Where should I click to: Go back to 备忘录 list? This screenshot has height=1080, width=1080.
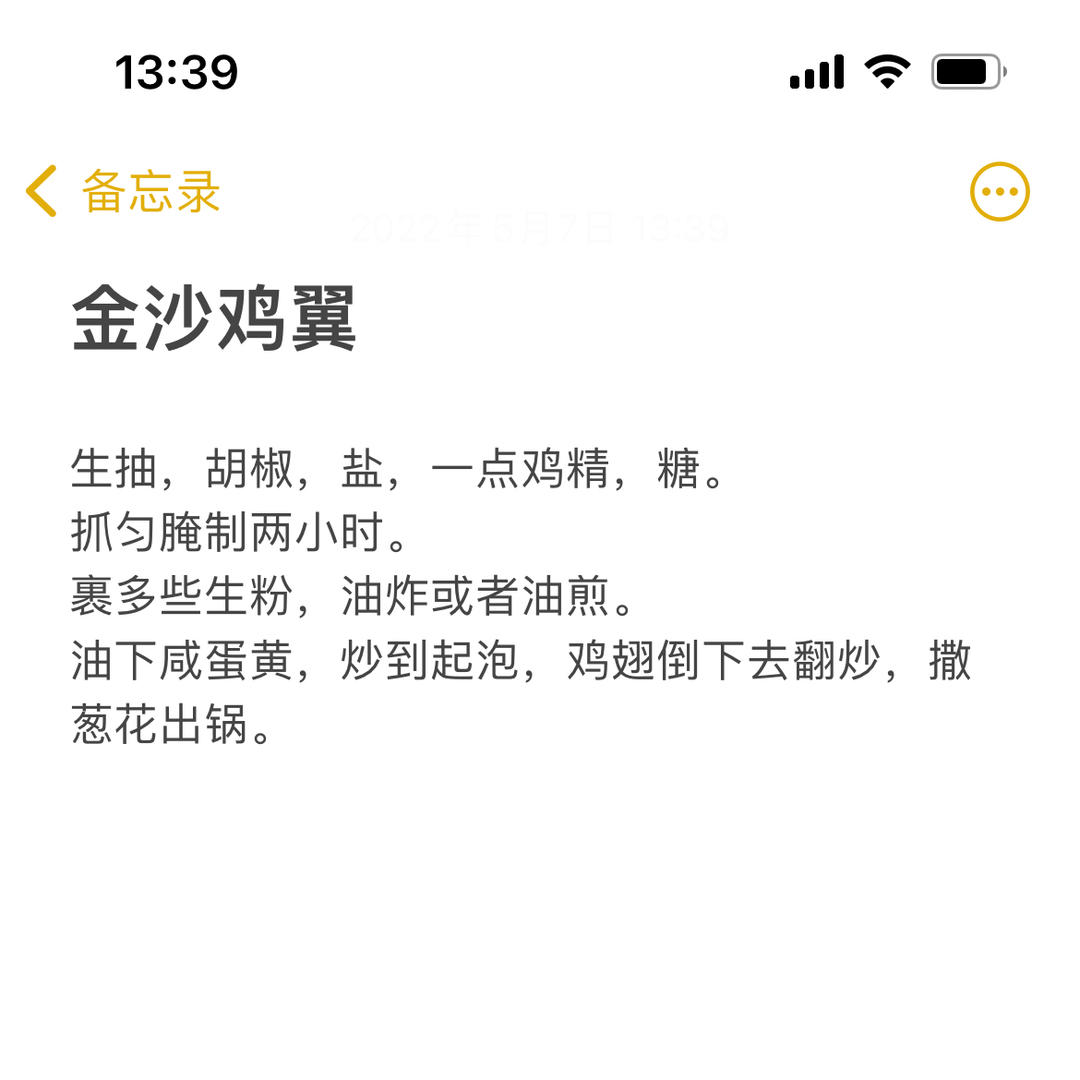[x=122, y=191]
